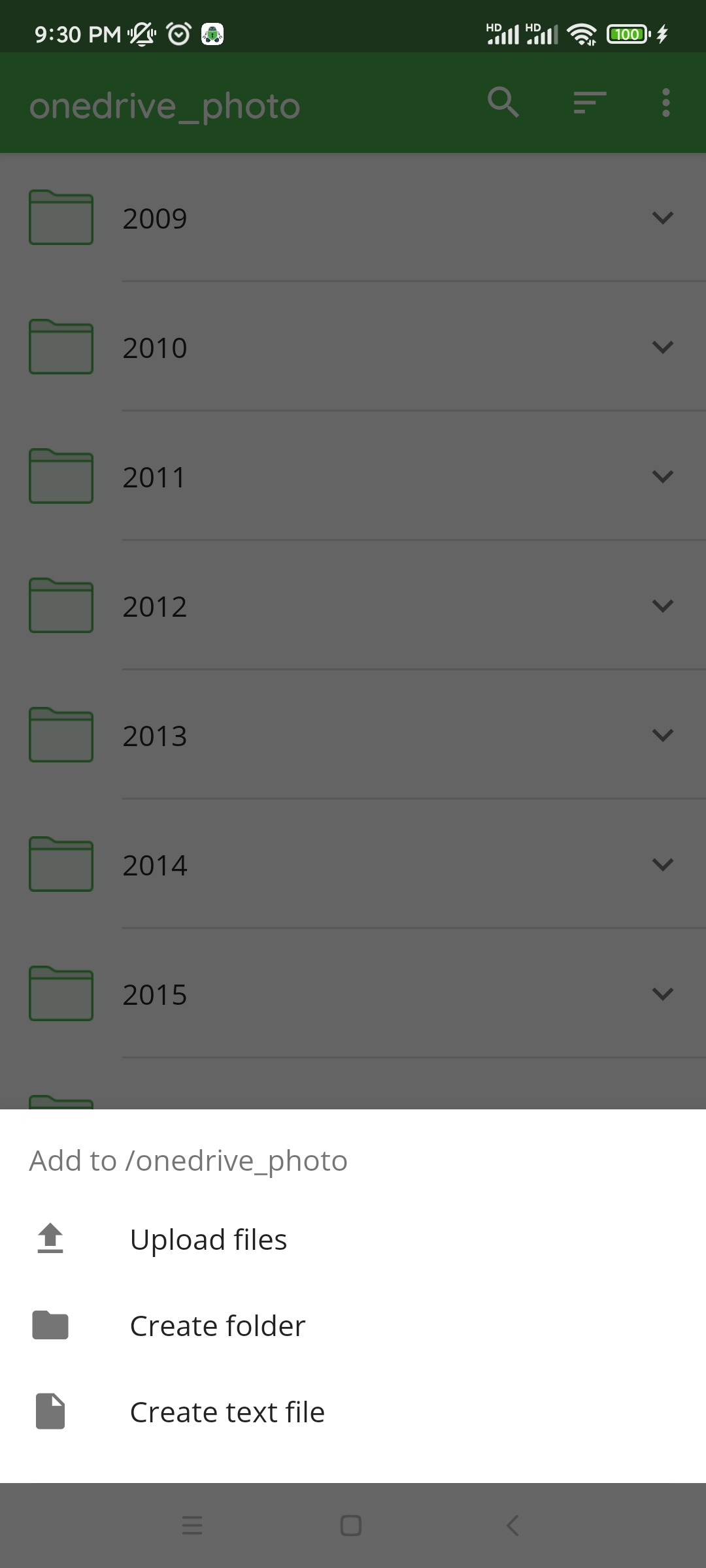The width and height of the screenshot is (706, 1568).
Task: Open the 2012 folder
Action: click(353, 606)
